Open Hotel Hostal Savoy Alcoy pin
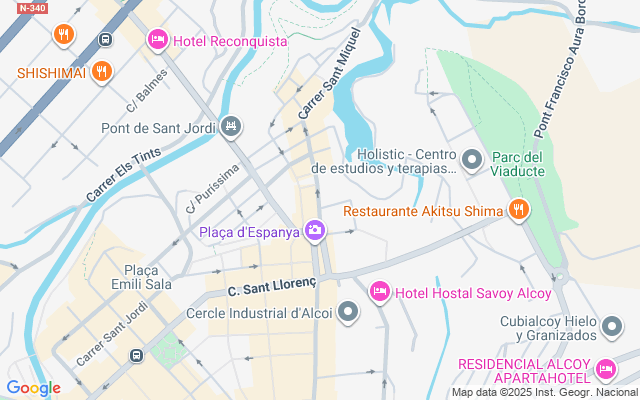 pos(380,292)
